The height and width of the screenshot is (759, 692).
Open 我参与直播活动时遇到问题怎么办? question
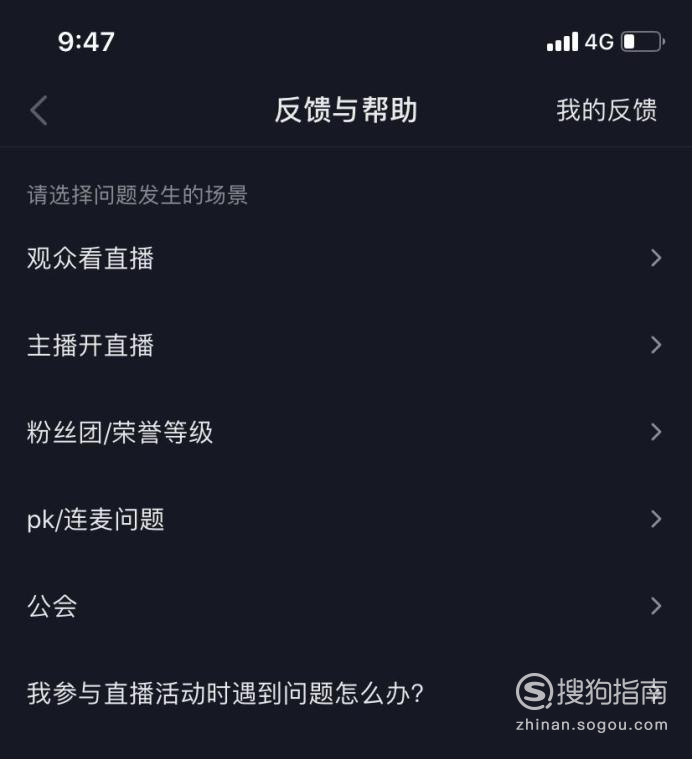point(226,693)
